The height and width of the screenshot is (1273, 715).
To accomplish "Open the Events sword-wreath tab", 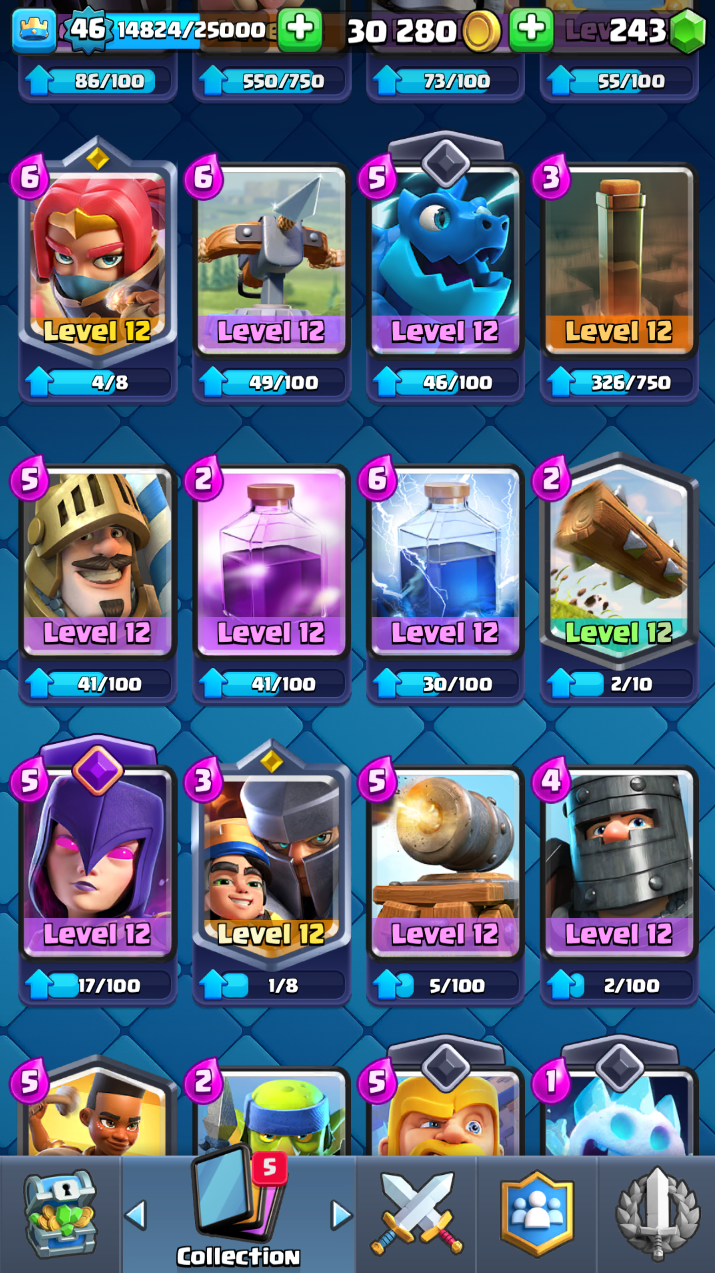I will [656, 1214].
